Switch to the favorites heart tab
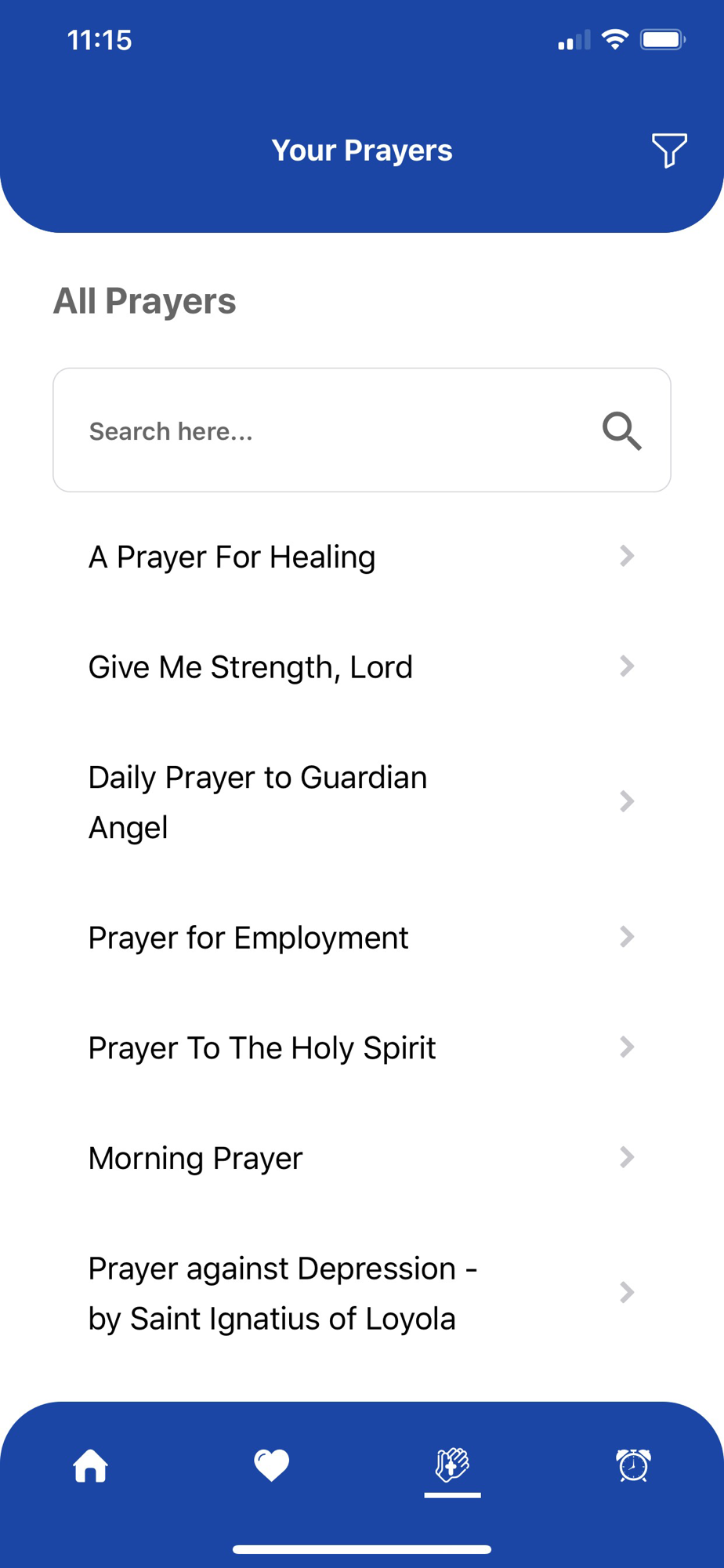The image size is (724, 1568). [x=272, y=1465]
